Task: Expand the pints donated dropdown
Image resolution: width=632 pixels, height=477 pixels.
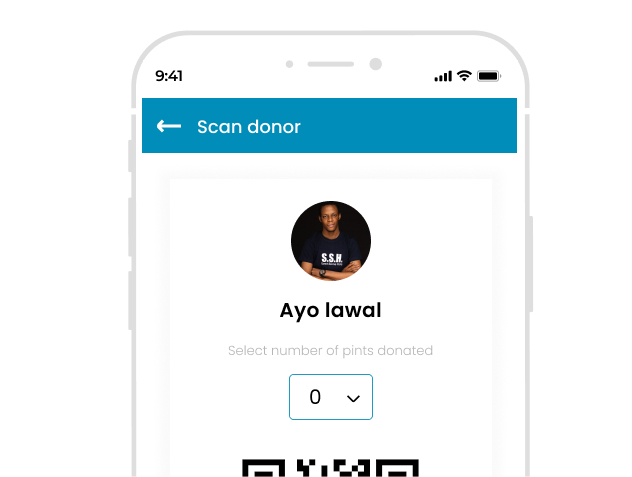Action: coord(331,397)
